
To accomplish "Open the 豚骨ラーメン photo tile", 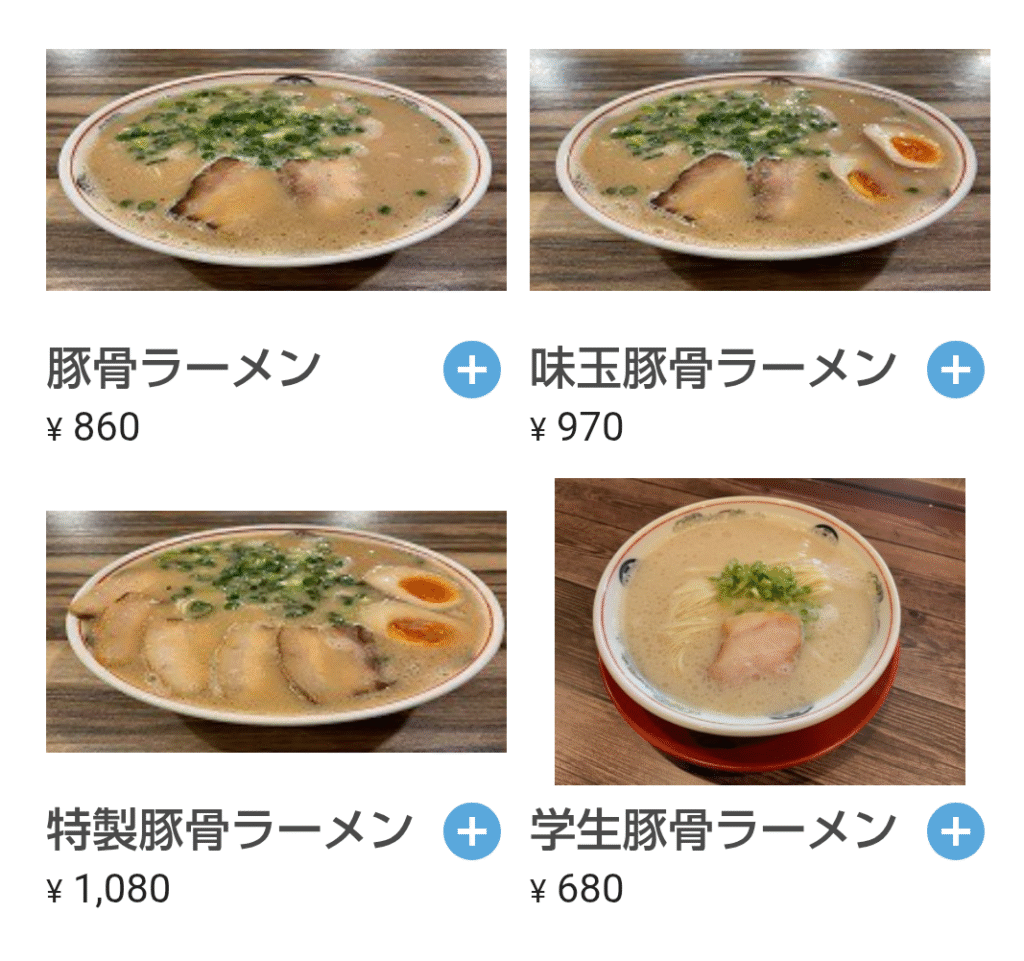I will pyautogui.click(x=276, y=170).
